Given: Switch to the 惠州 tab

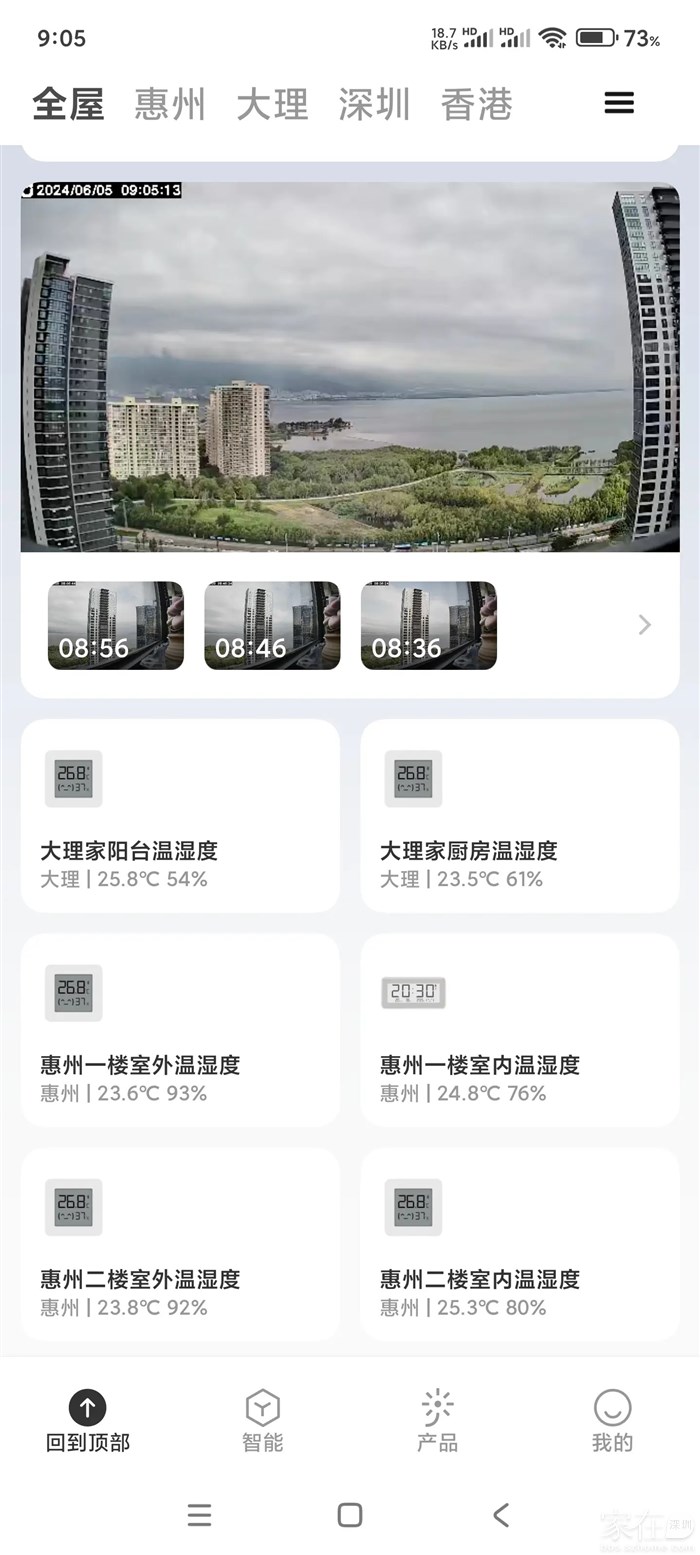Looking at the screenshot, I should tap(170, 104).
